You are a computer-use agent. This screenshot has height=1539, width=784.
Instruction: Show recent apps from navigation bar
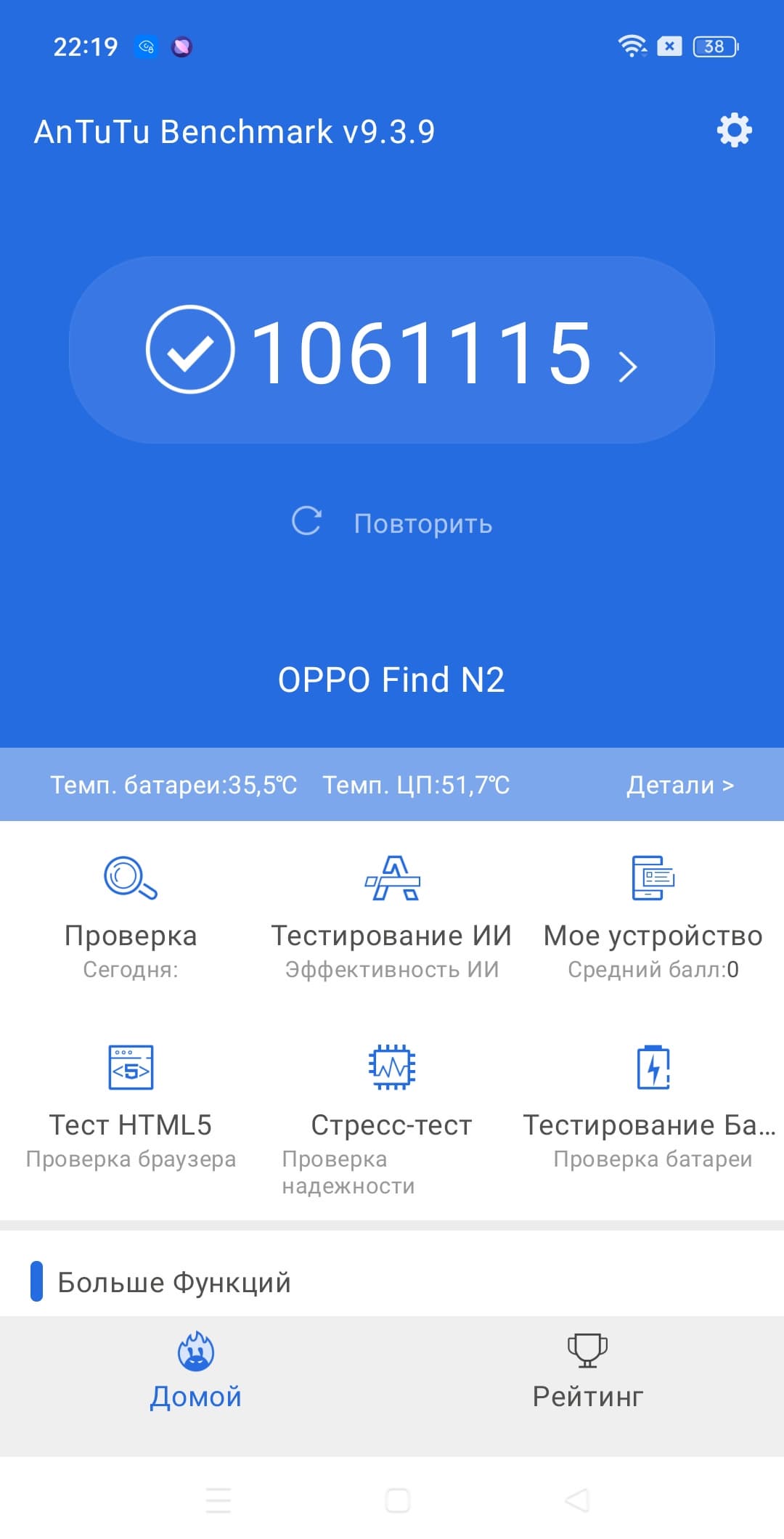click(218, 1500)
